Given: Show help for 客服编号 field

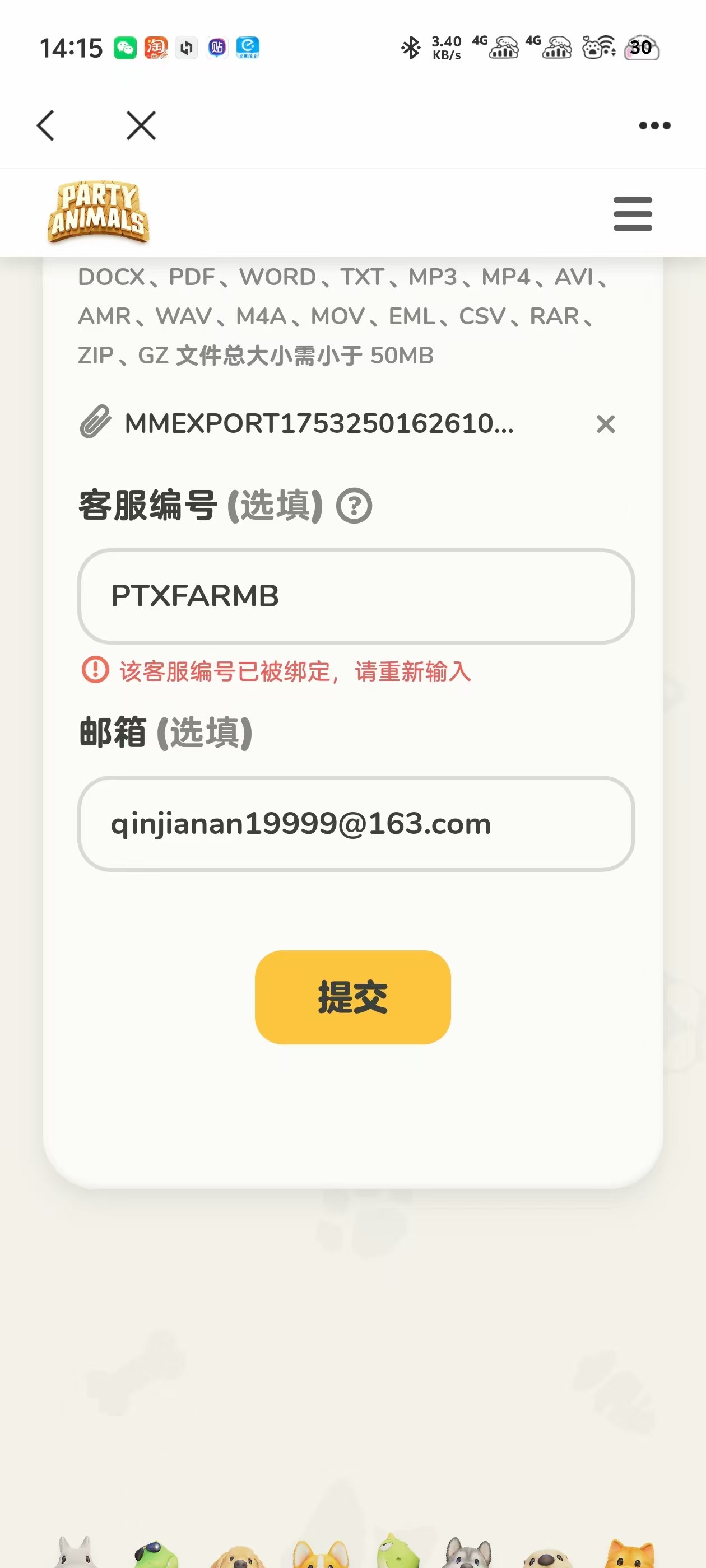Looking at the screenshot, I should [354, 506].
